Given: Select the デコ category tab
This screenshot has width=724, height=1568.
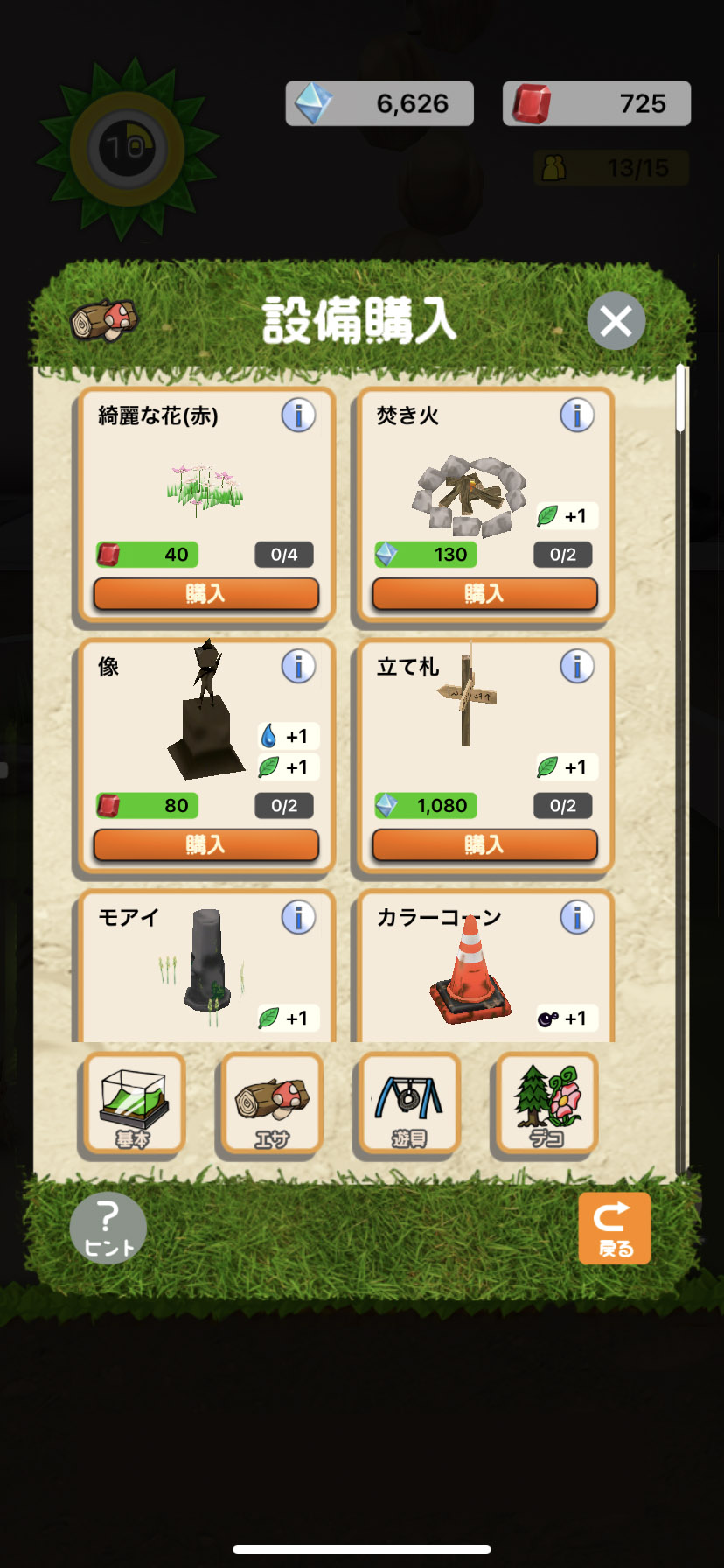Looking at the screenshot, I should pos(547,1103).
